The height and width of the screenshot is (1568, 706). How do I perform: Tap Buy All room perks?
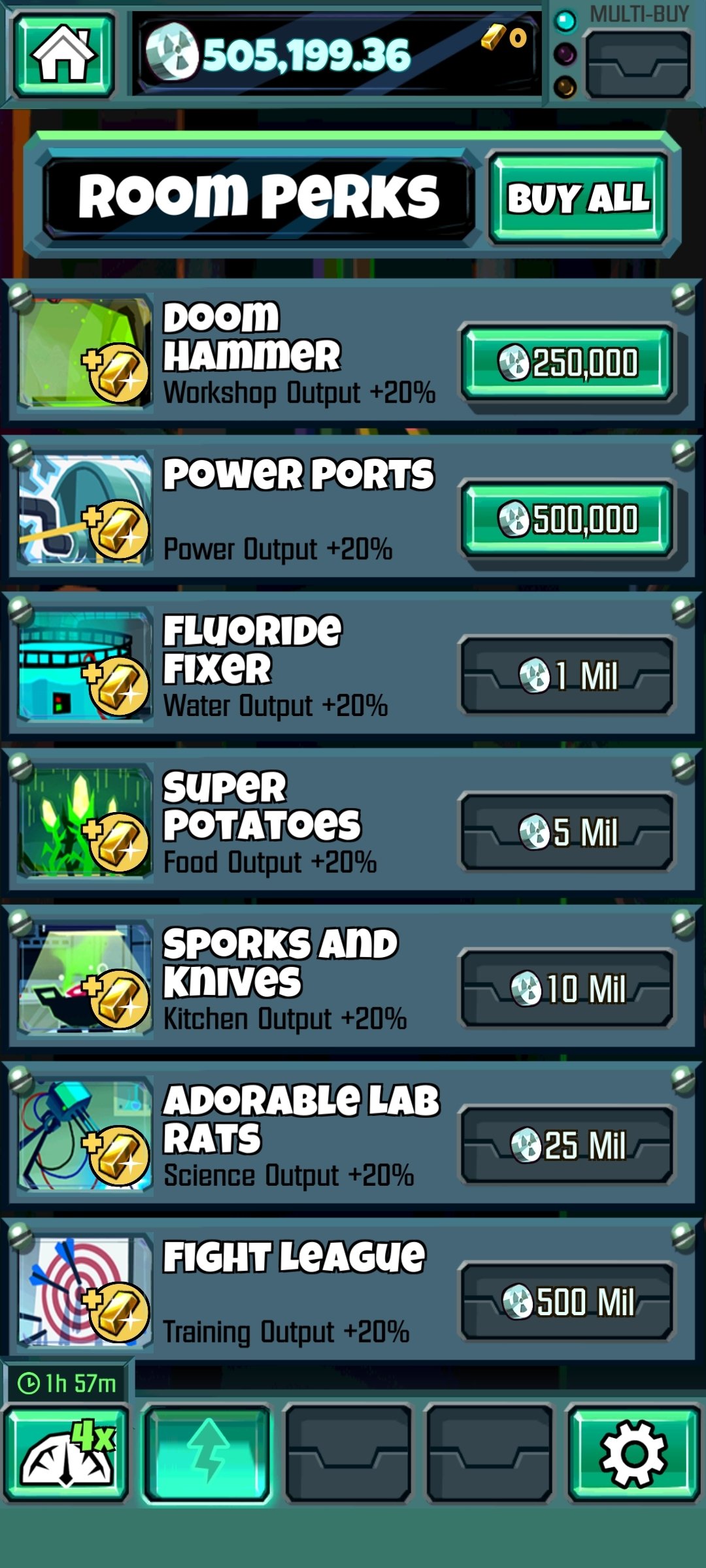pos(579,198)
